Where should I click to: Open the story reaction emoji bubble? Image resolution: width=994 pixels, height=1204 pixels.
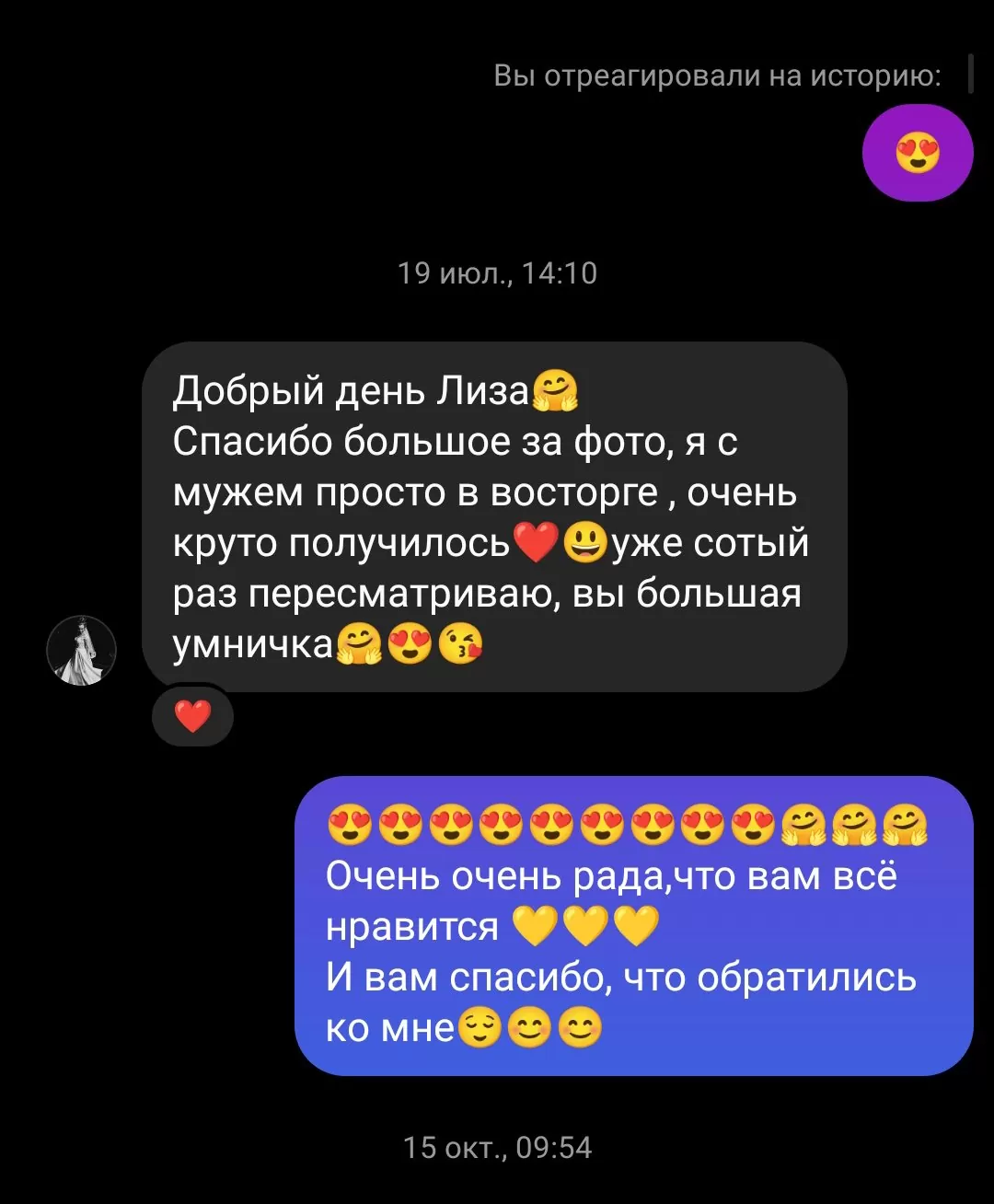point(917,153)
